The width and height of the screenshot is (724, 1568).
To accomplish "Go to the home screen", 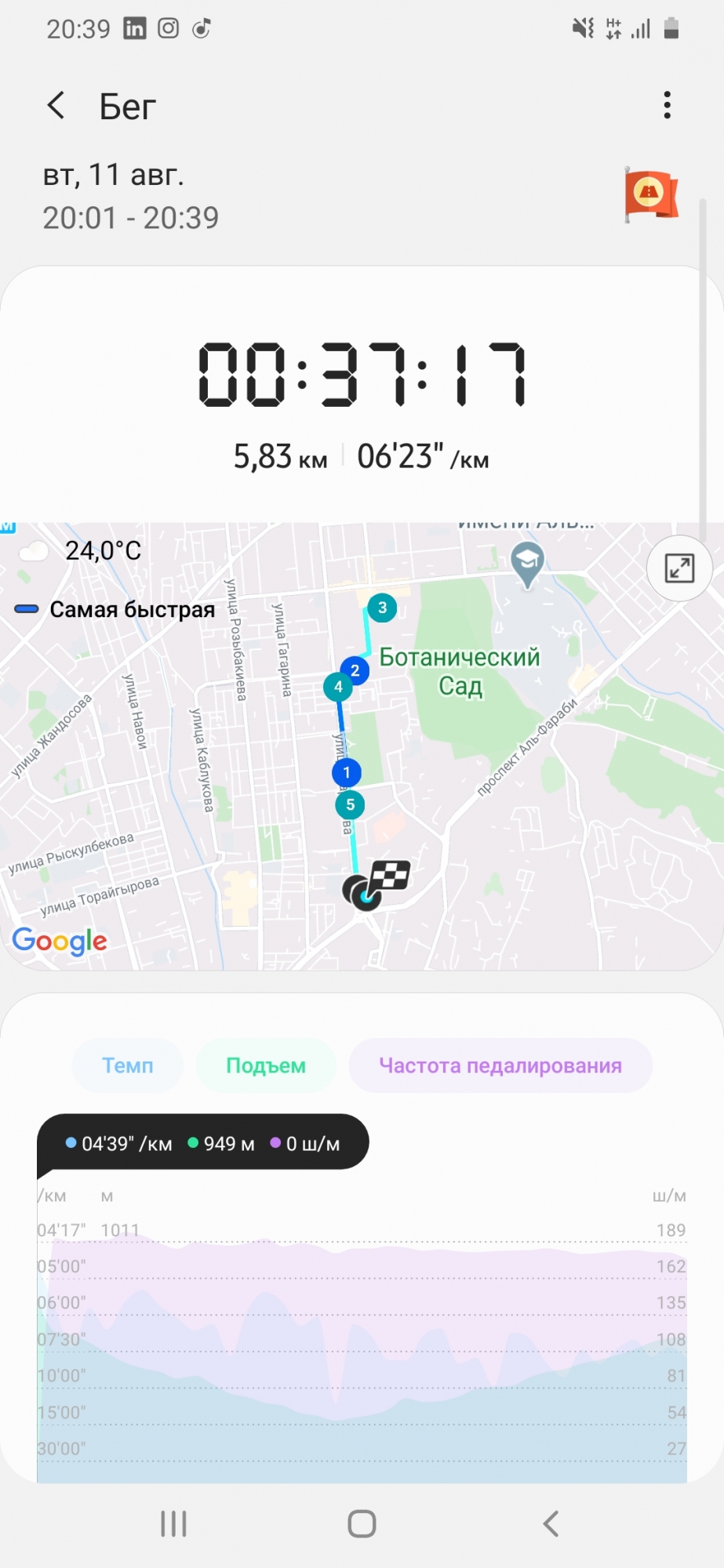I will pyautogui.click(x=362, y=1524).
